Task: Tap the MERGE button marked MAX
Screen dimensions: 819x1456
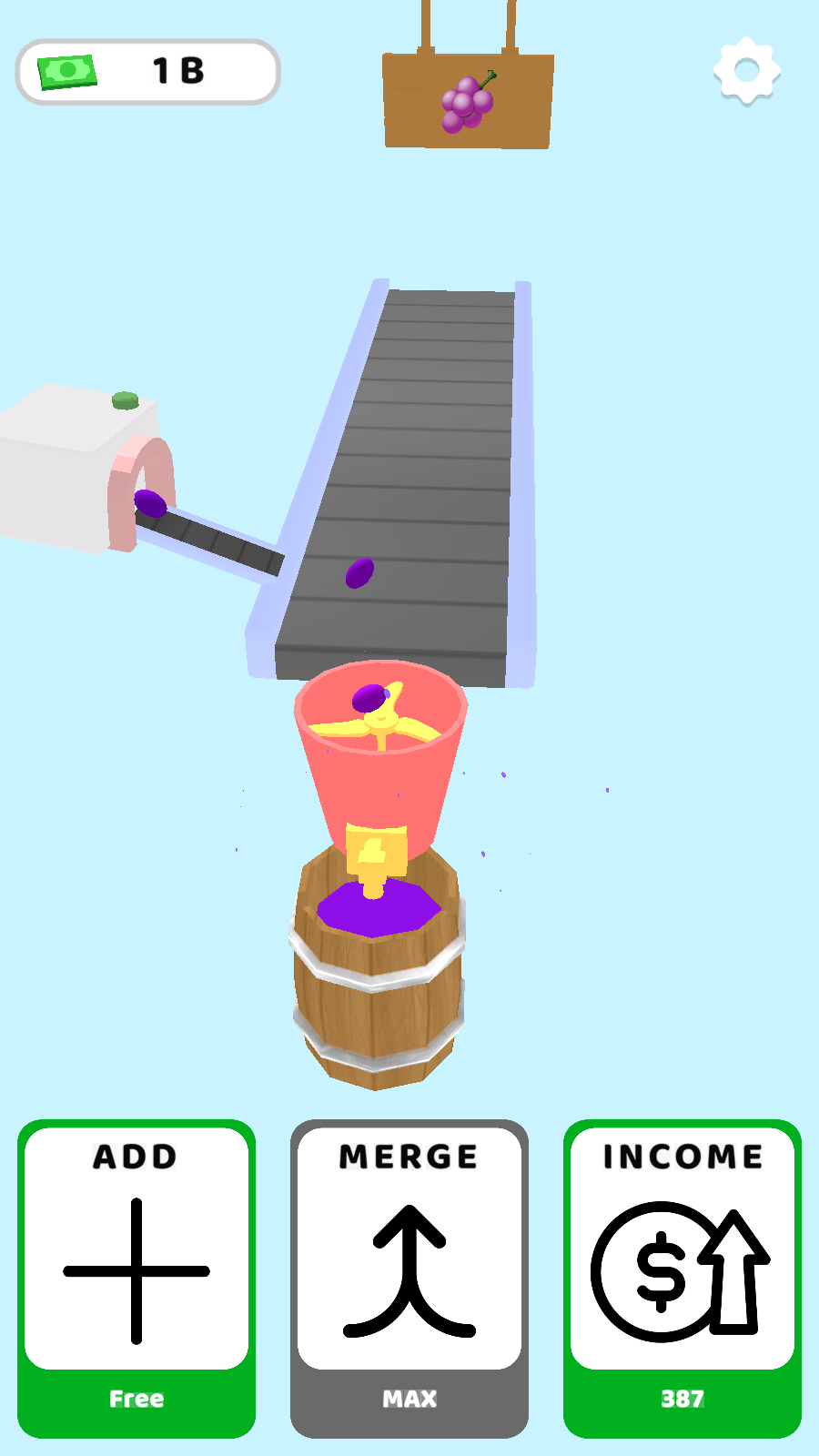Action: tap(409, 1278)
